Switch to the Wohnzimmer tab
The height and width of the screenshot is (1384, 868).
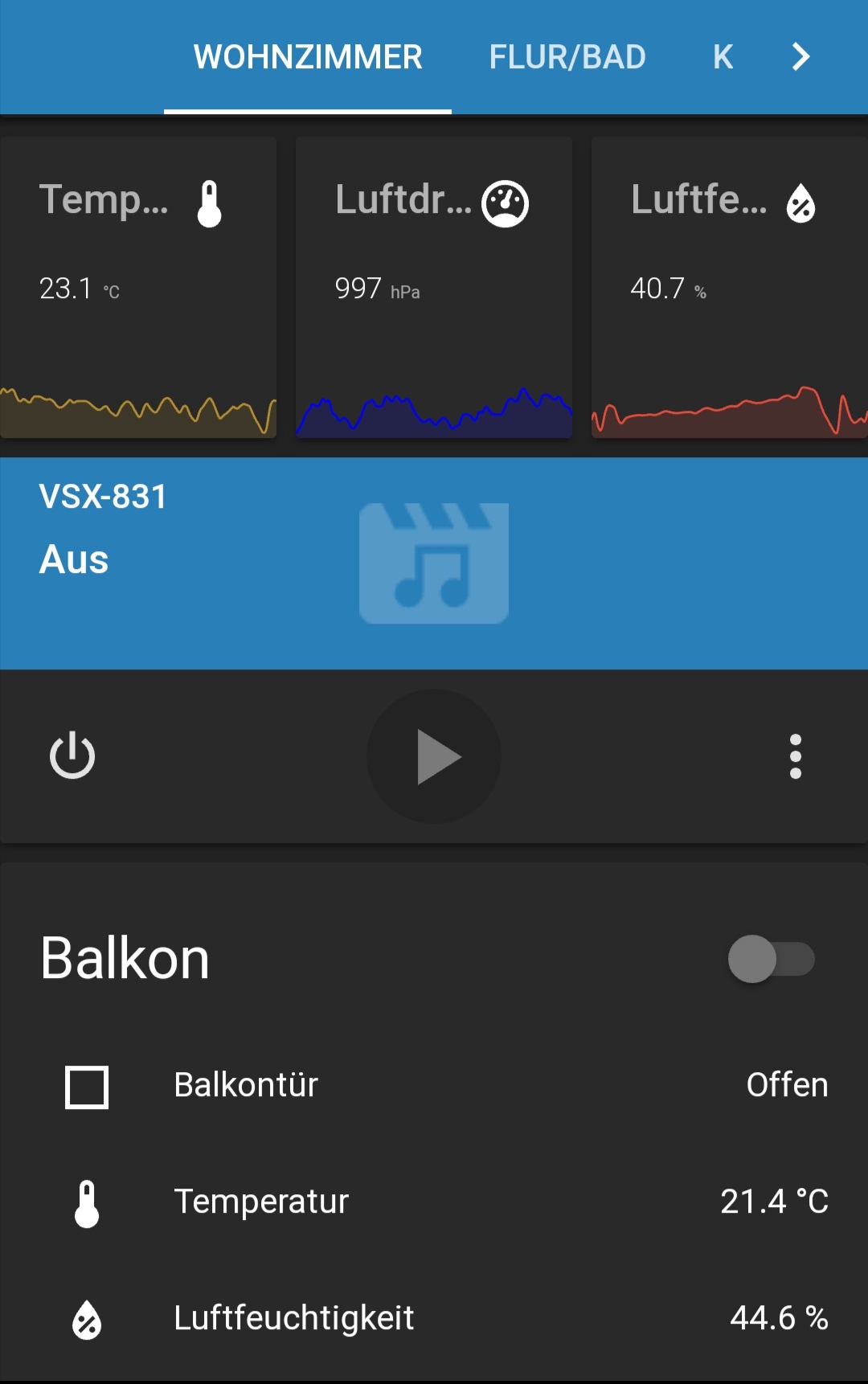coord(308,57)
